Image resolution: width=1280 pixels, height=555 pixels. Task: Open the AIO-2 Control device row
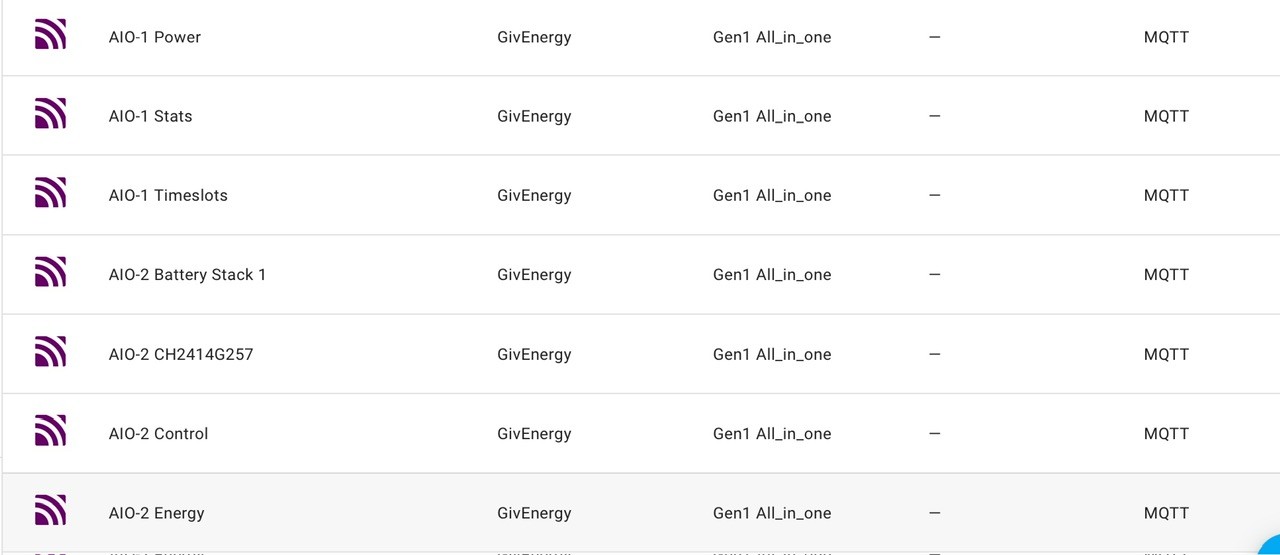click(x=641, y=433)
